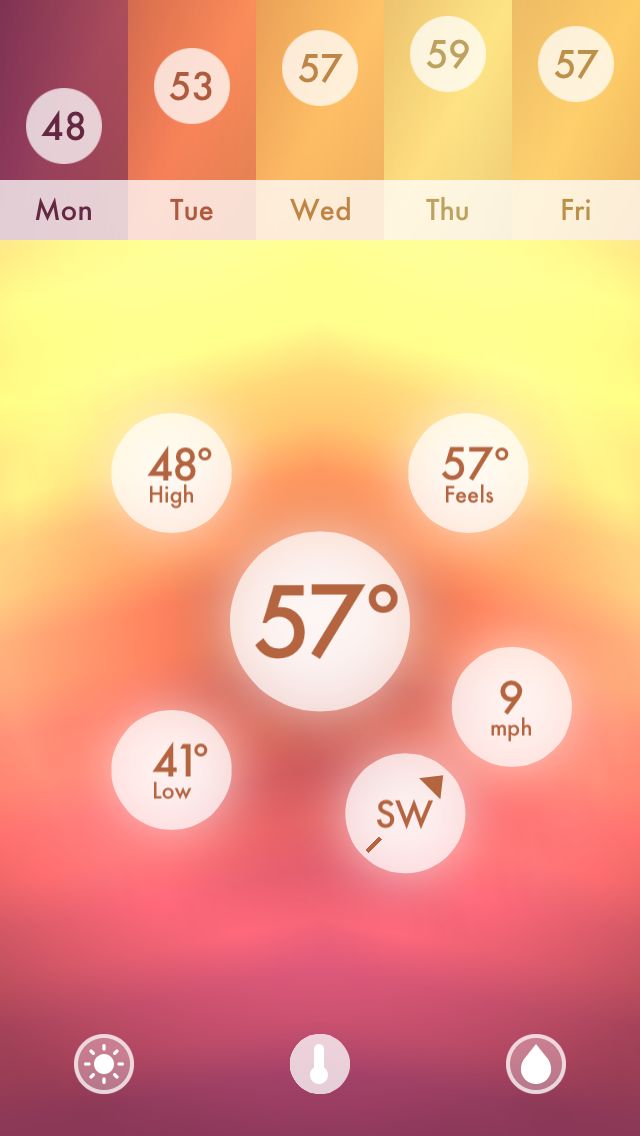The height and width of the screenshot is (1136, 640).
Task: Select Monday in the forecast strip
Action: click(64, 210)
